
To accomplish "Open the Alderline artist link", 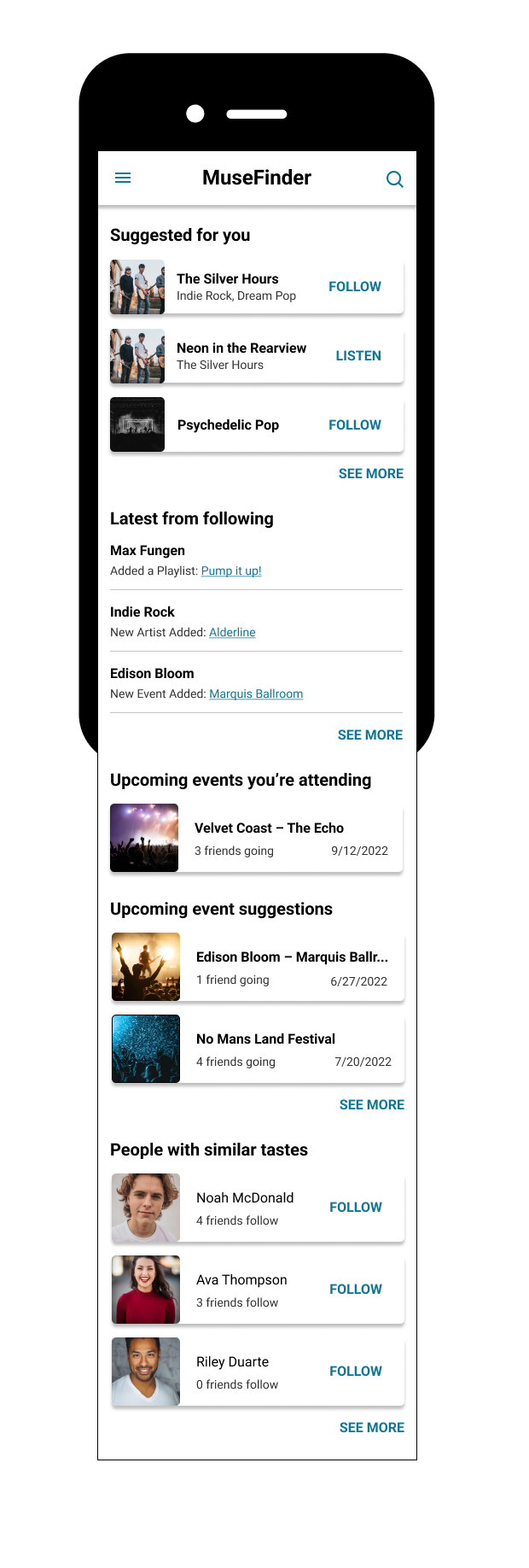I will pyautogui.click(x=232, y=633).
